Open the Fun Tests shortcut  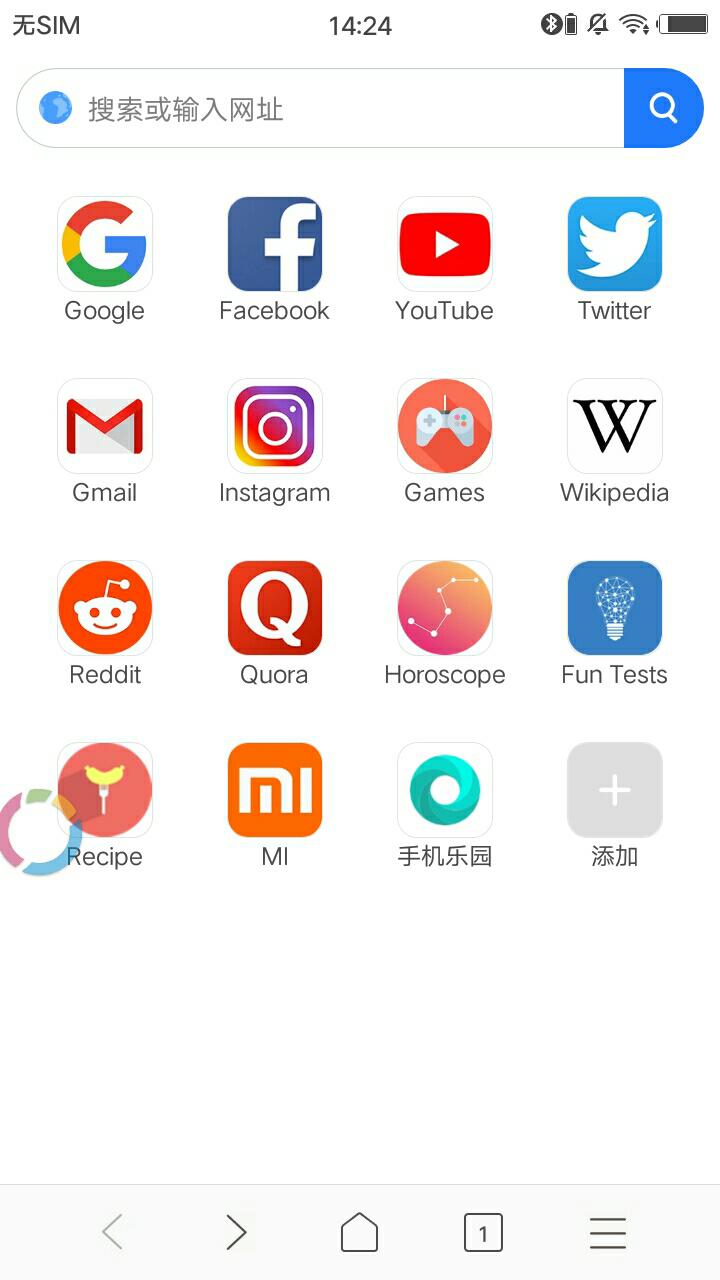click(615, 609)
